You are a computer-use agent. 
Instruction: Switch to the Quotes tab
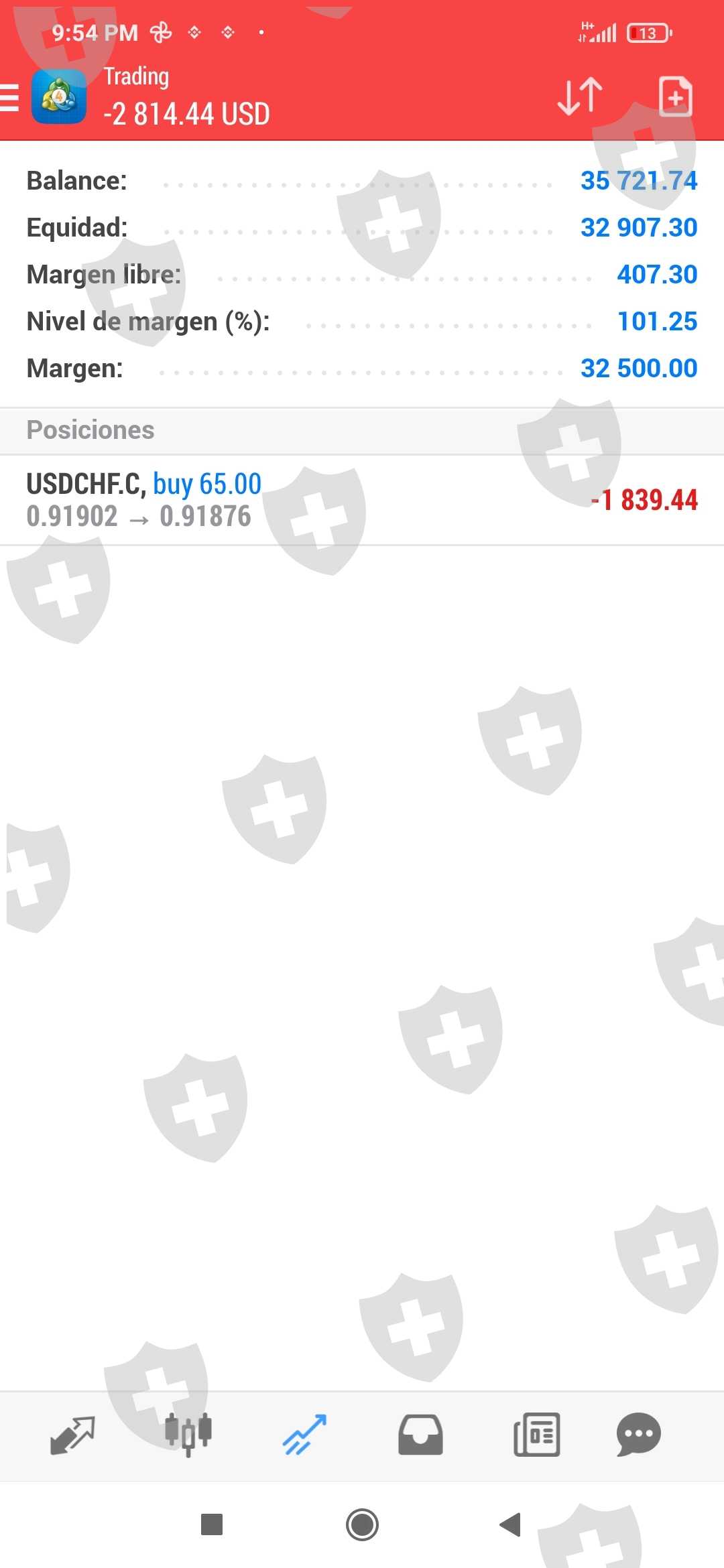[x=72, y=1435]
